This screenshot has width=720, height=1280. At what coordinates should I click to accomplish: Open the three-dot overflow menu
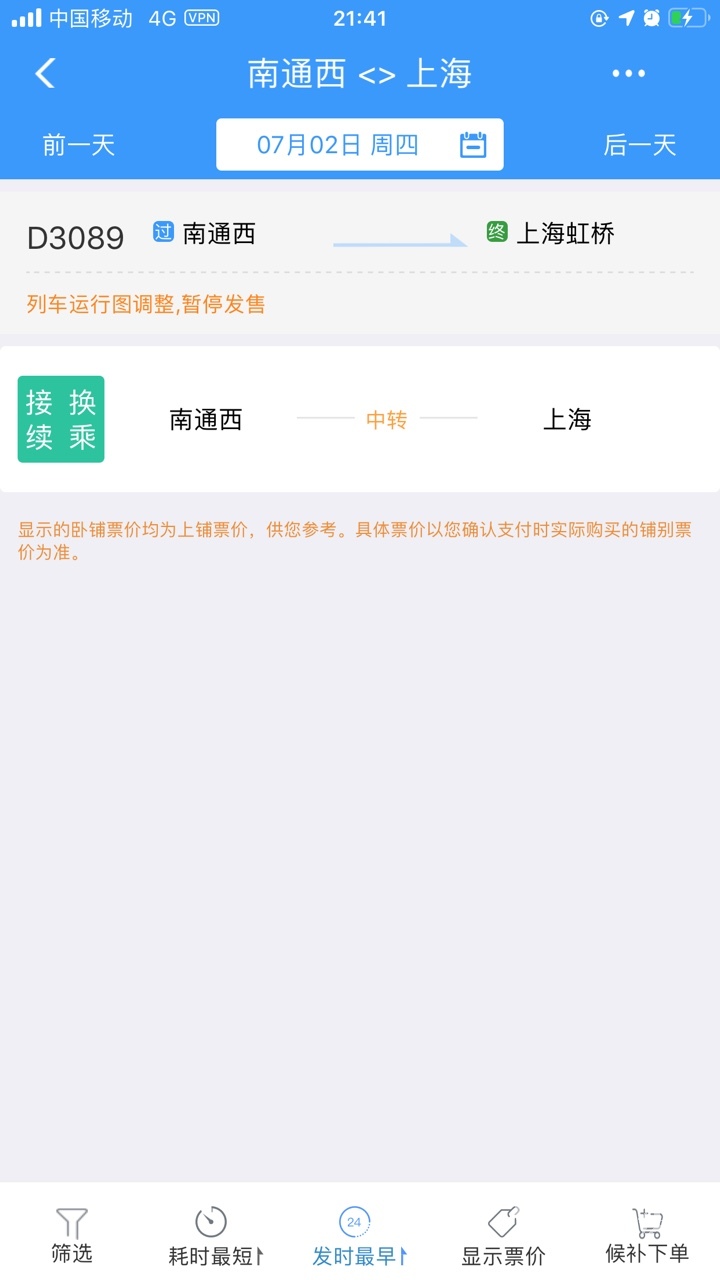(628, 73)
